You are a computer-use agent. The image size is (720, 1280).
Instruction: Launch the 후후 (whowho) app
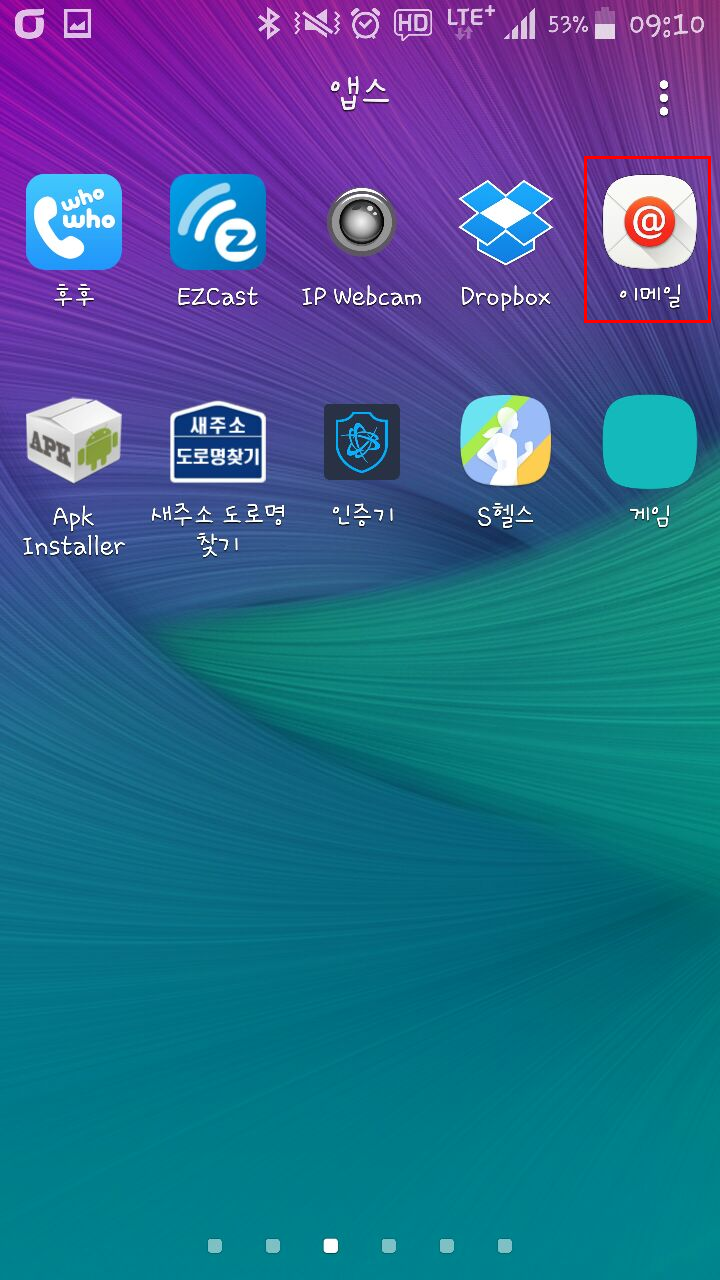pyautogui.click(x=74, y=222)
